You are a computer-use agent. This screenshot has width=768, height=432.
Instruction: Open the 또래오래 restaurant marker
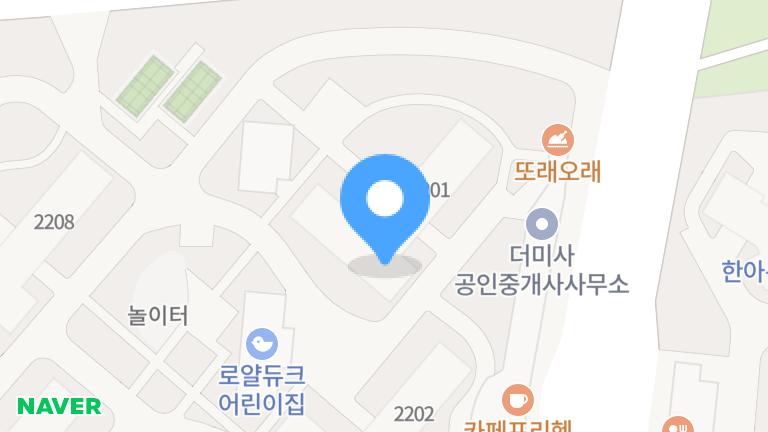557,139
